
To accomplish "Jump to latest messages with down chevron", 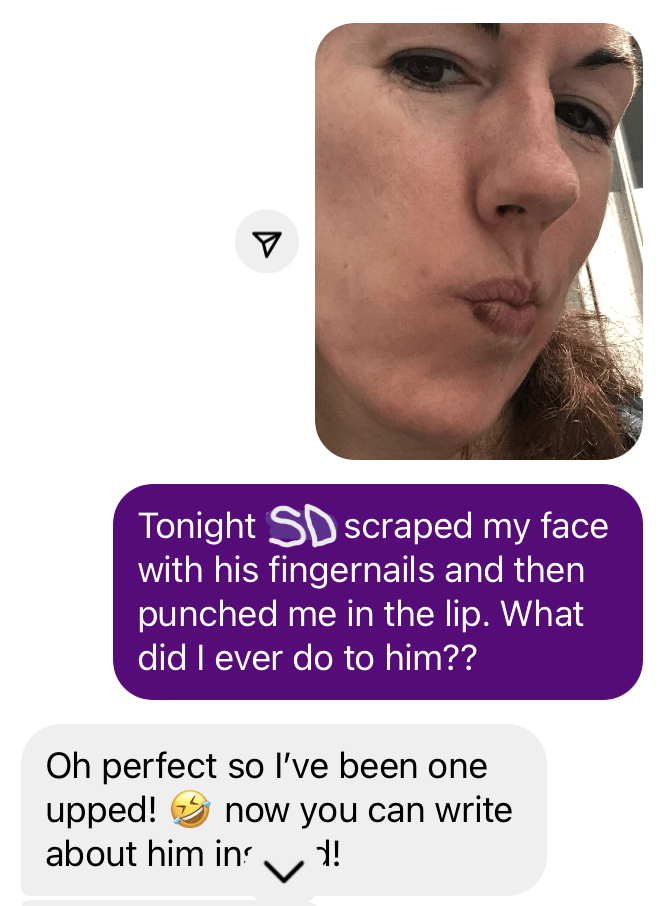I will 286,871.
